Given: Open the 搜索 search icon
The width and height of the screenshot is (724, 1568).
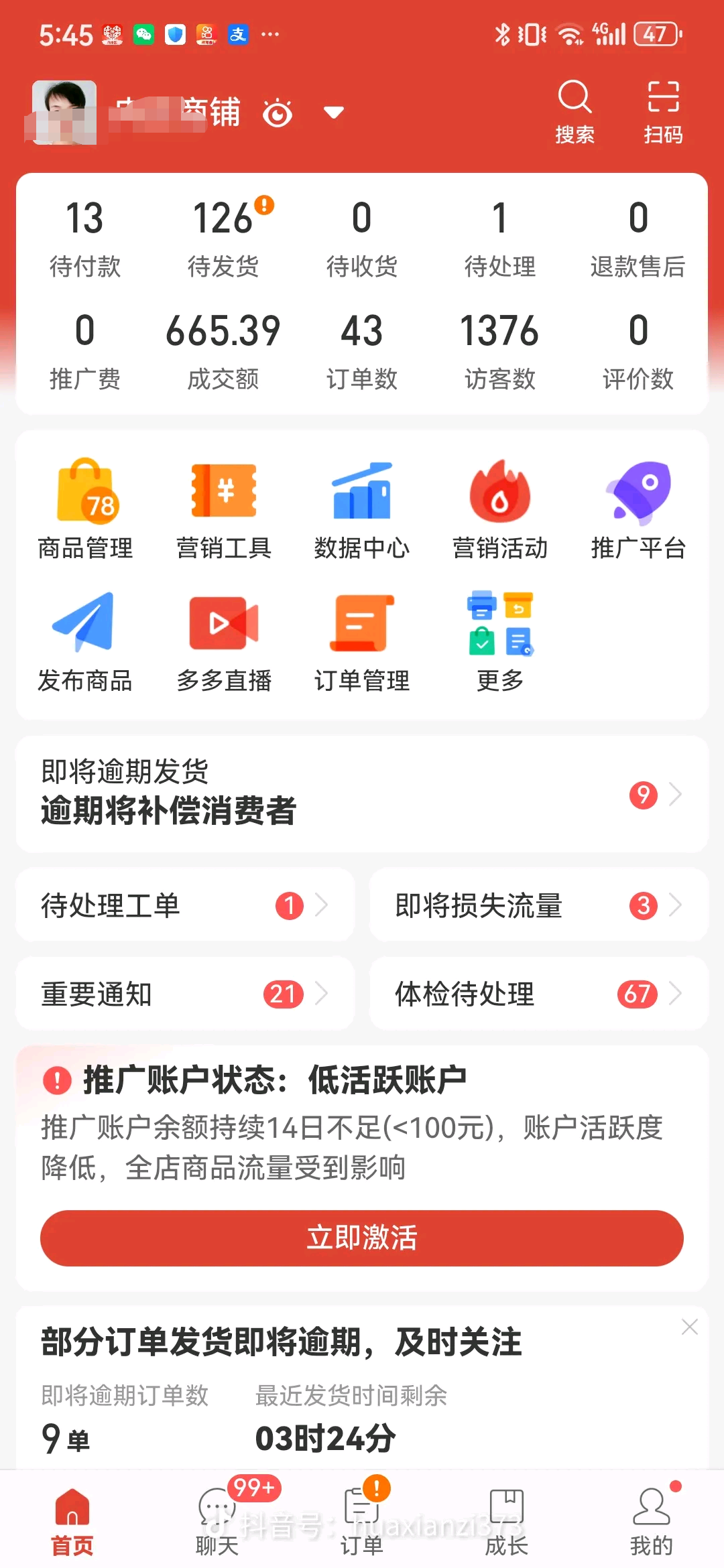Looking at the screenshot, I should 575,111.
